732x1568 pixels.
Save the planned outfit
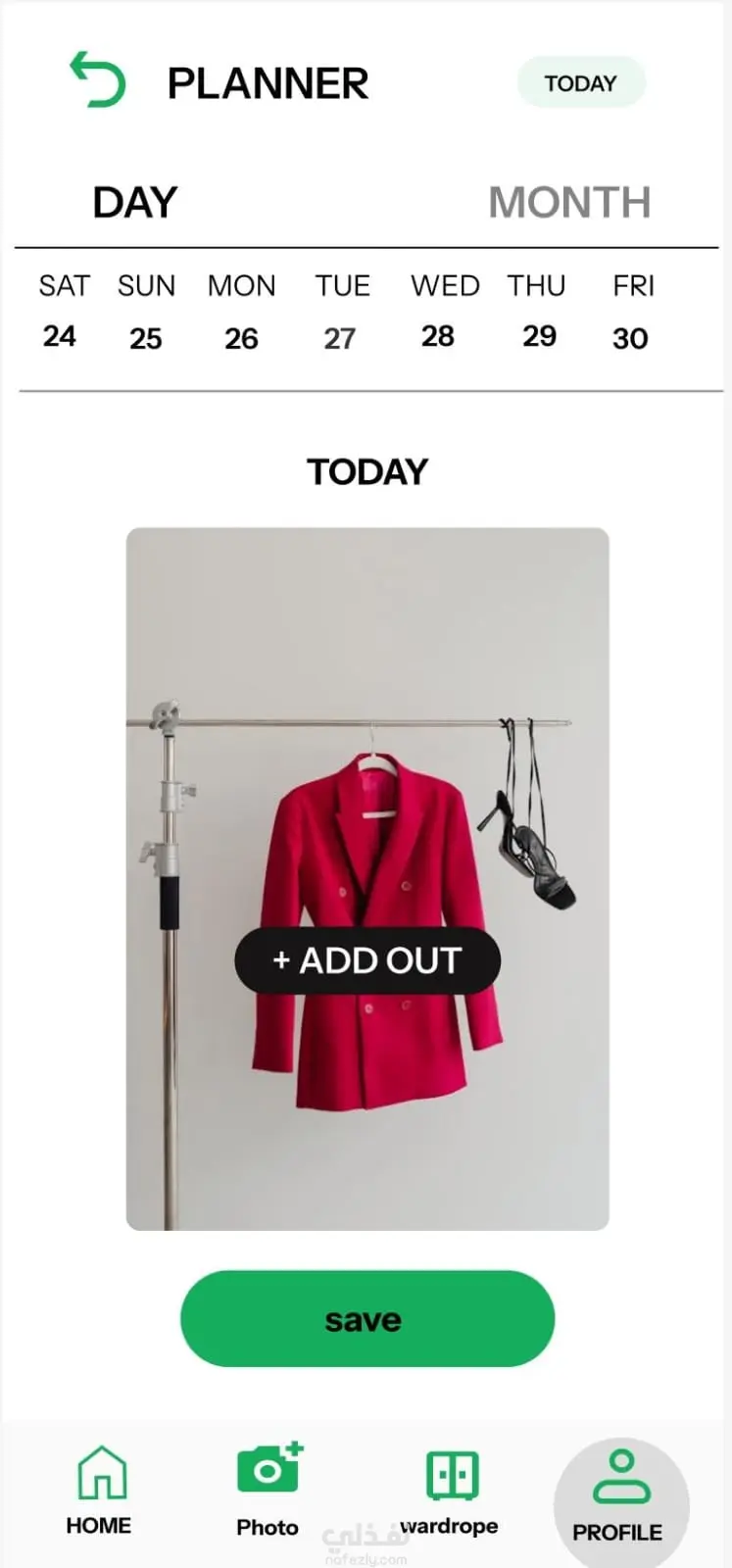[x=367, y=1319]
